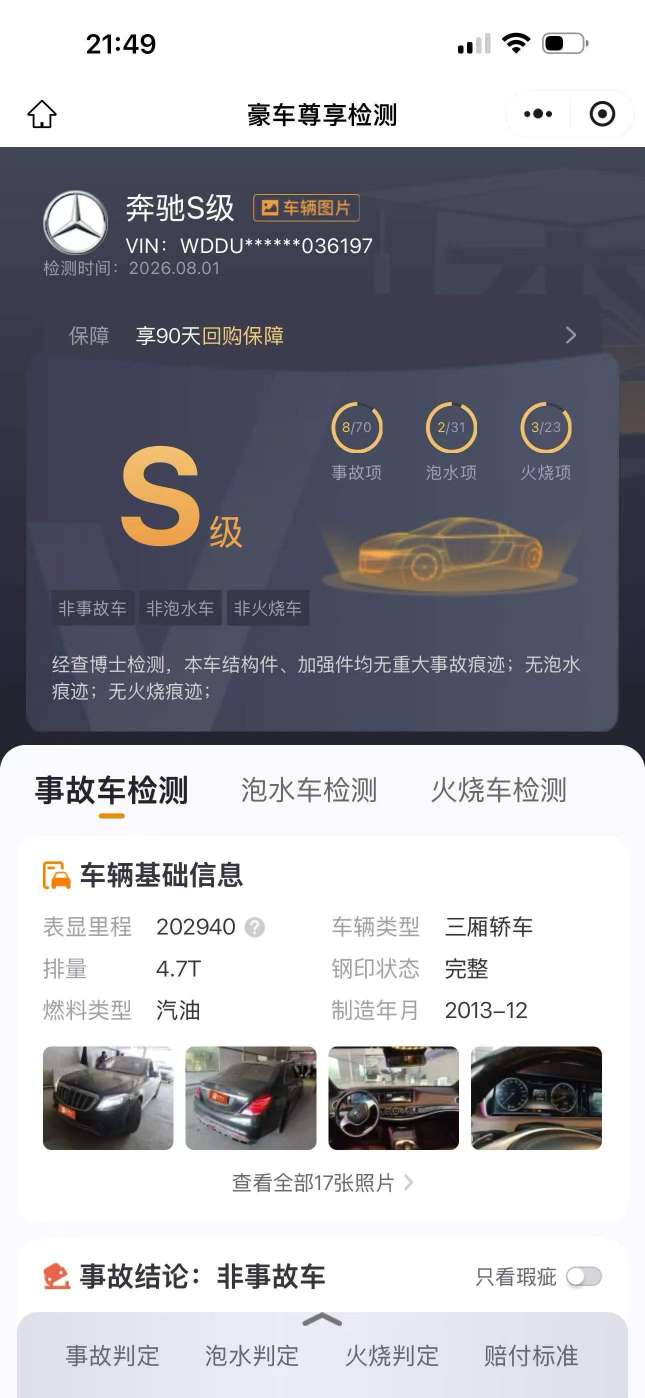Open the three-dot more menu
Viewport: 645px width, 1398px height.
point(538,114)
